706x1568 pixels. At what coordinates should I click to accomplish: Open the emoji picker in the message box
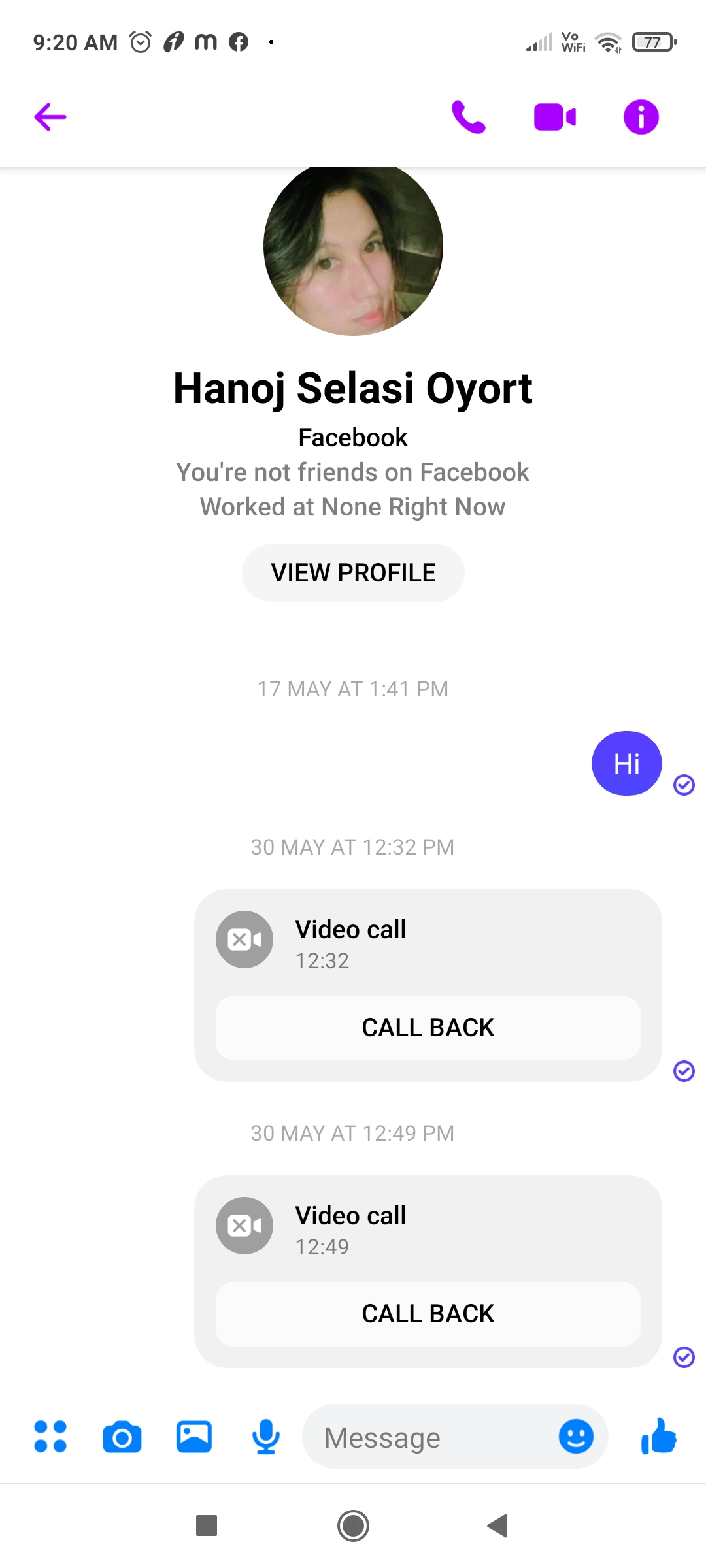click(x=576, y=1437)
